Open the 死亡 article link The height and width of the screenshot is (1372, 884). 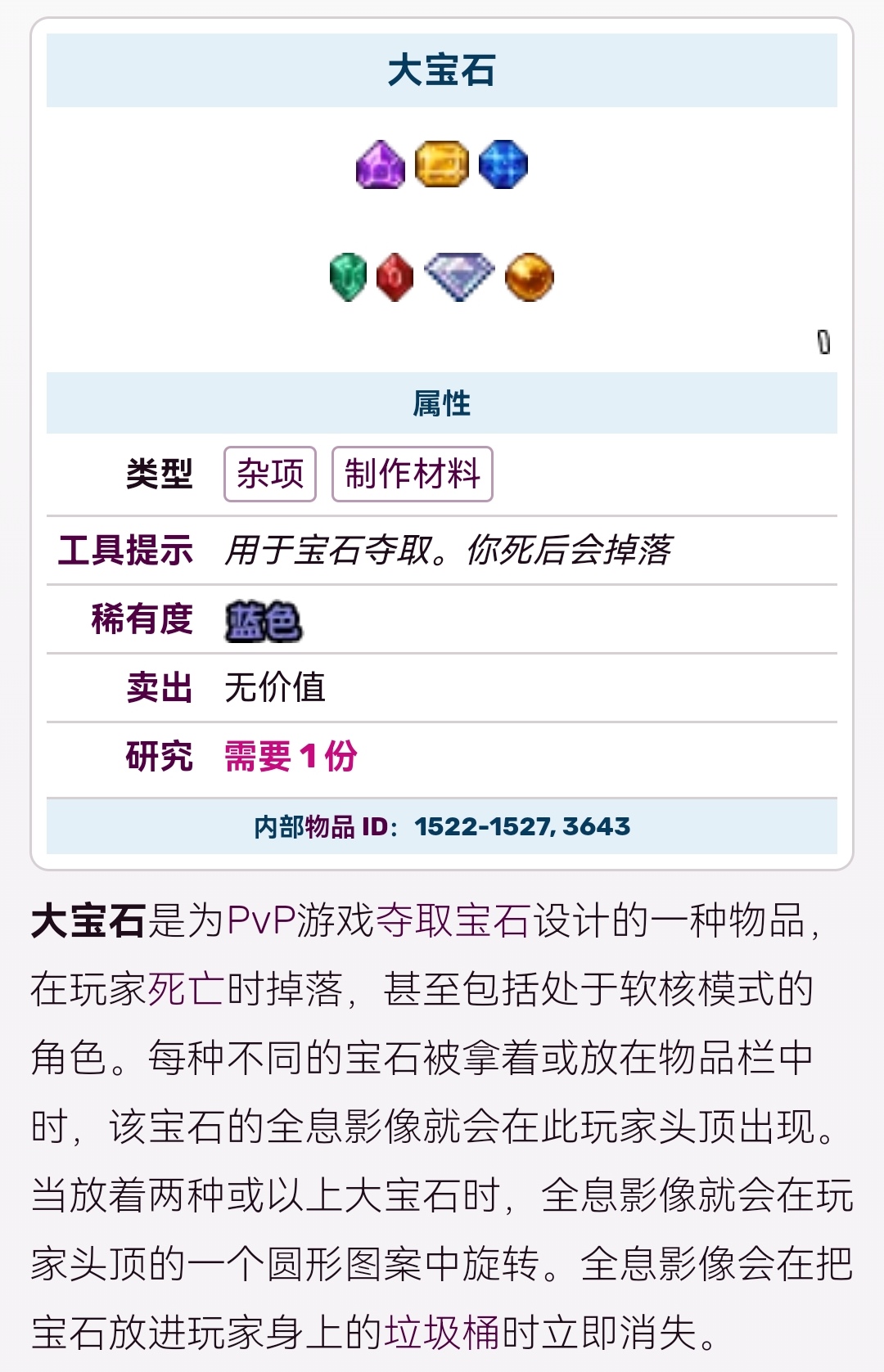(187, 988)
